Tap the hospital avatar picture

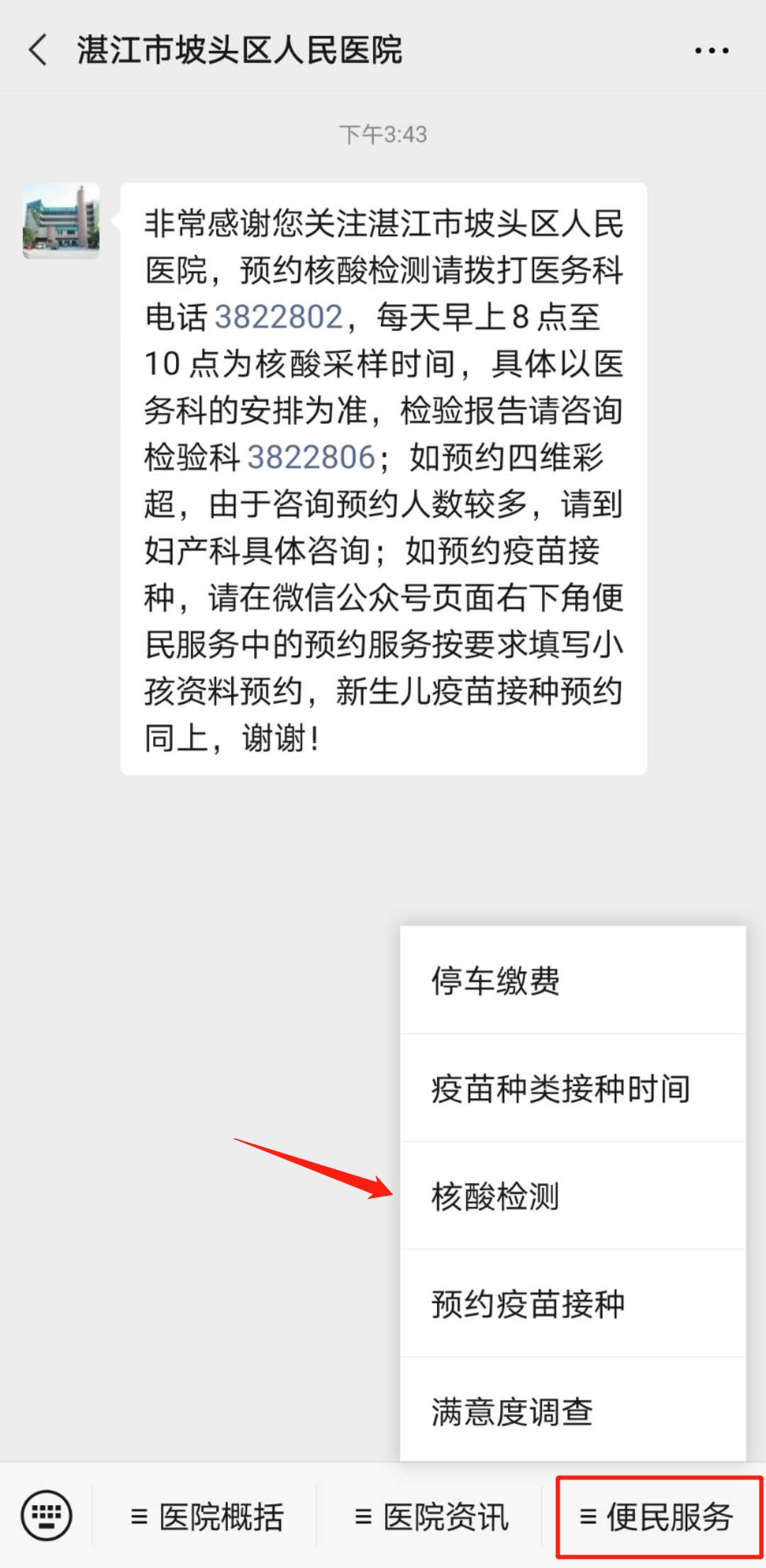coord(61,220)
